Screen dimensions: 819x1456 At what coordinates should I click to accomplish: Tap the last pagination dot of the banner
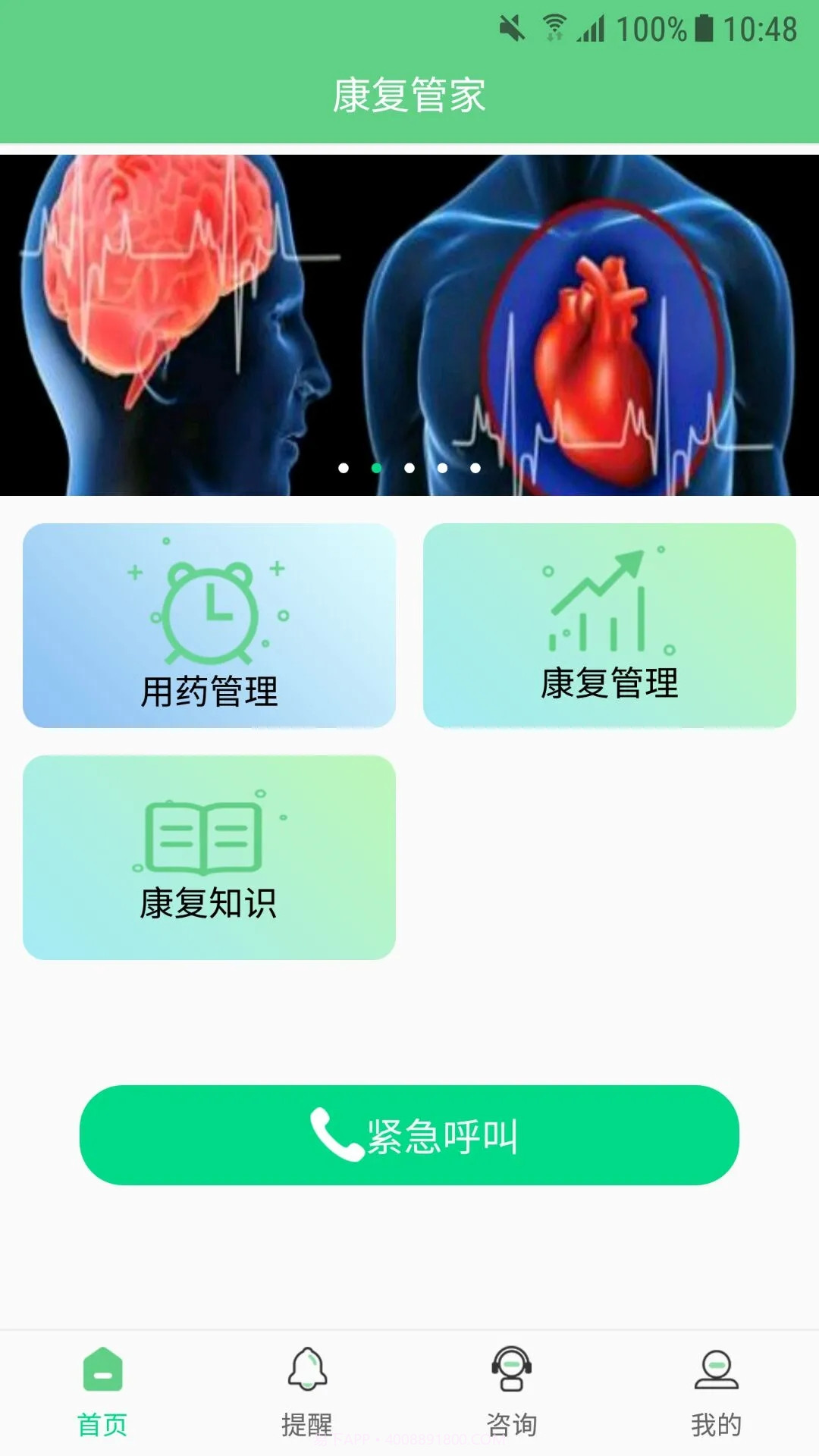[x=475, y=468]
